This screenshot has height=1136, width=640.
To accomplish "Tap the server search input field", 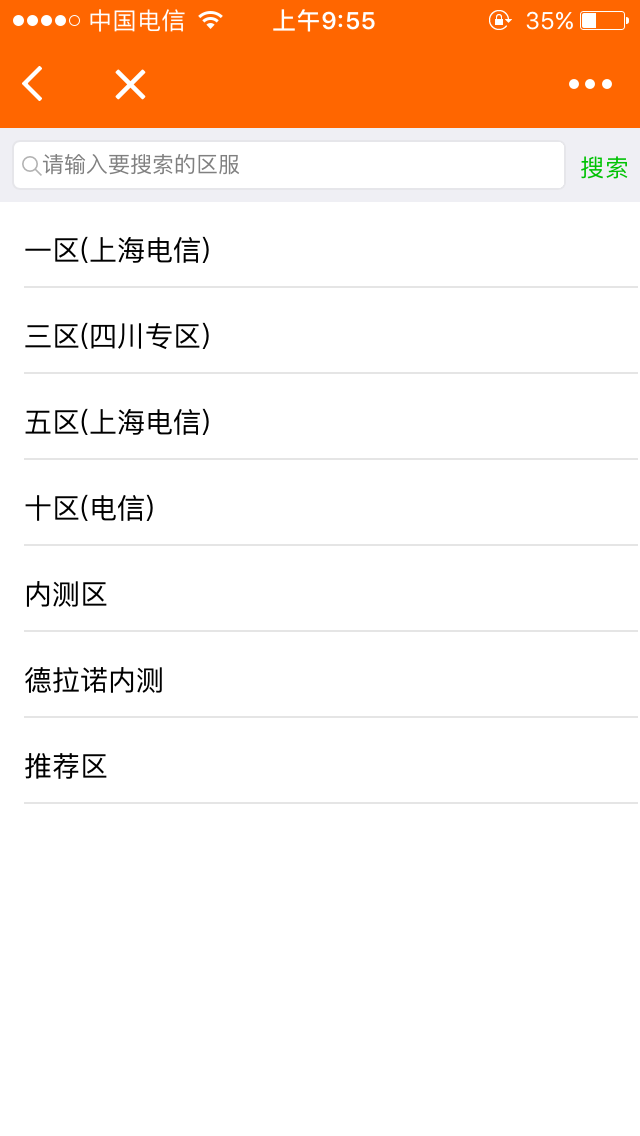I will [x=290, y=165].
